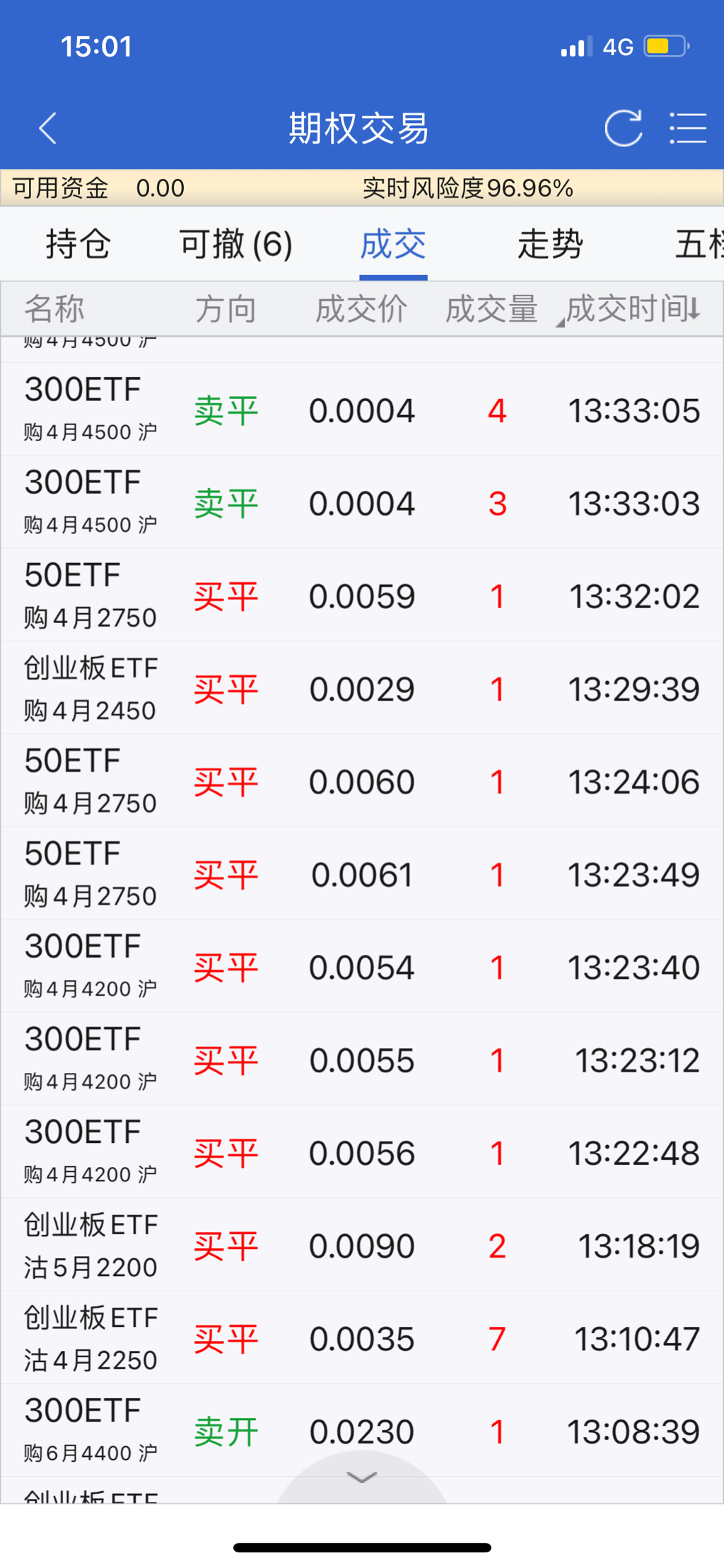Refresh the options trading data
This screenshot has width=724, height=1568.
(x=623, y=128)
